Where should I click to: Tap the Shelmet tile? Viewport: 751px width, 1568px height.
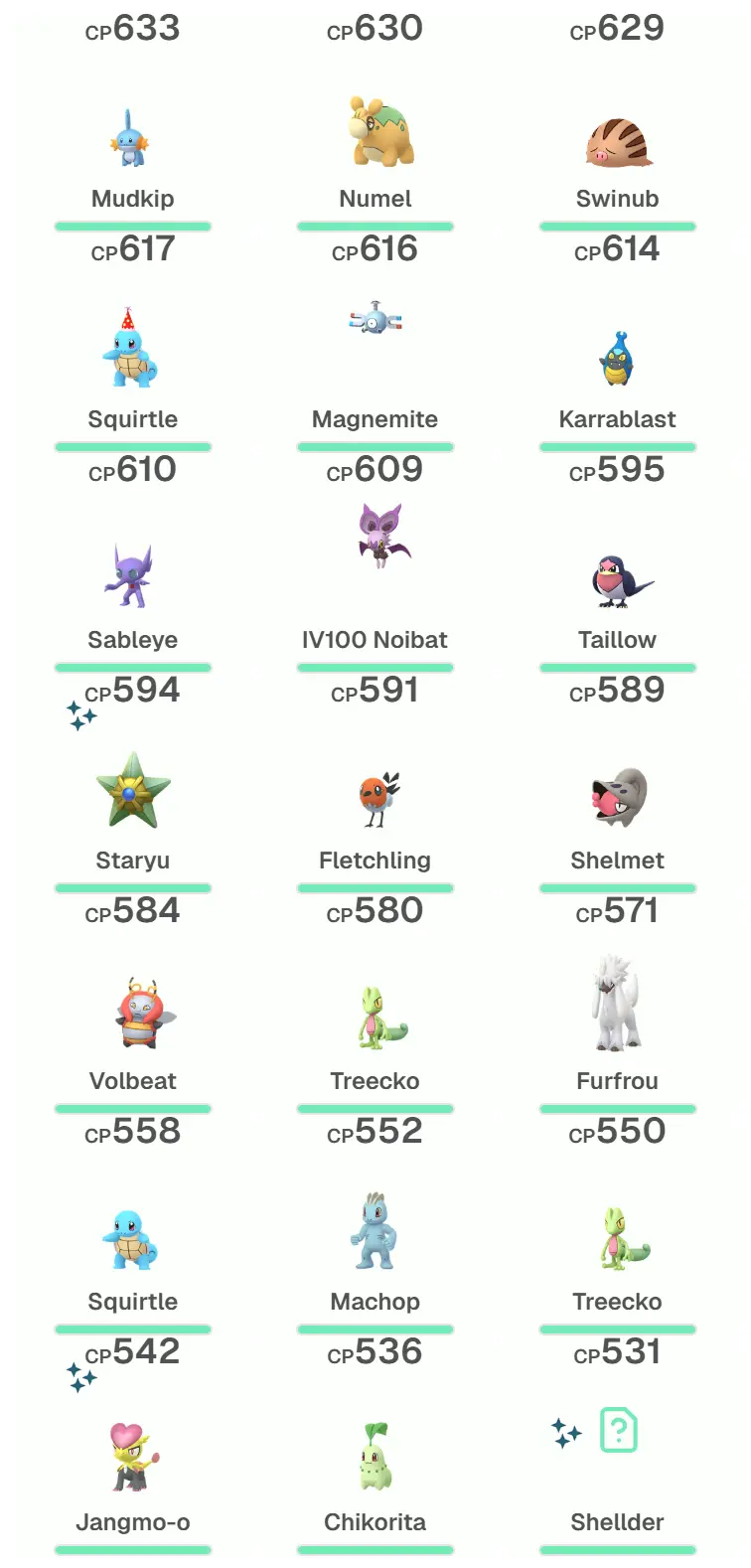617,797
